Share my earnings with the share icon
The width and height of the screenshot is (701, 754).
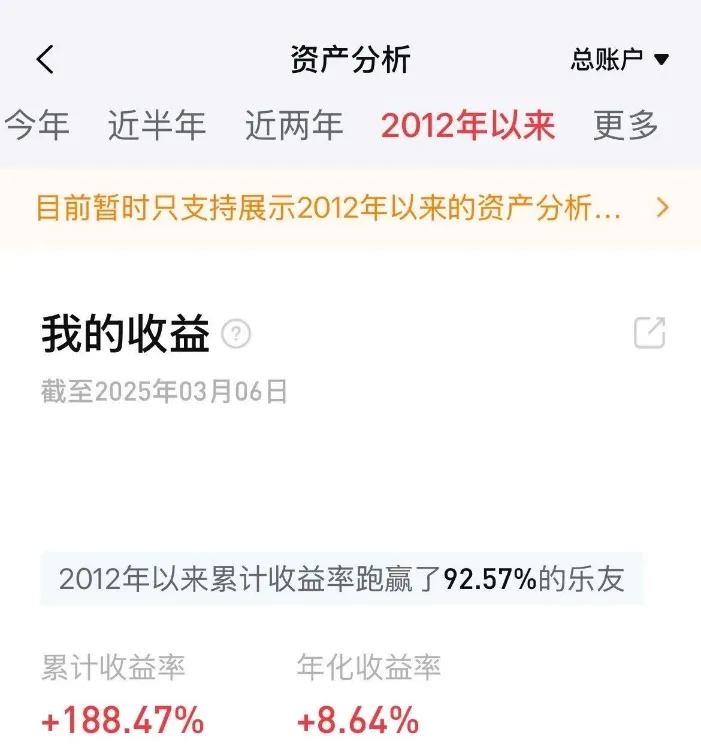tap(650, 334)
